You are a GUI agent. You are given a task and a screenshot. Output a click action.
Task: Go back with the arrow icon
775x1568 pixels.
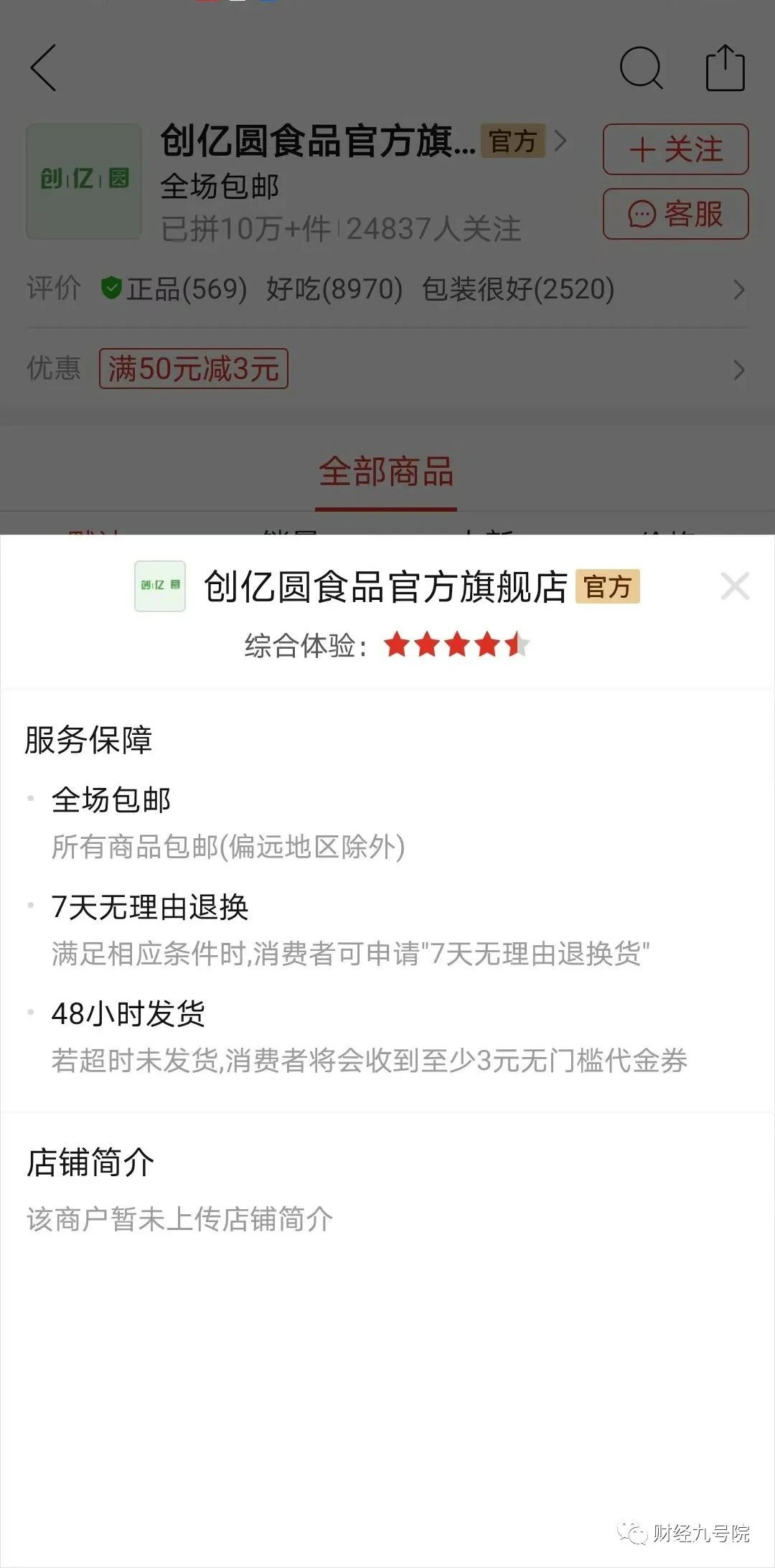click(x=43, y=68)
